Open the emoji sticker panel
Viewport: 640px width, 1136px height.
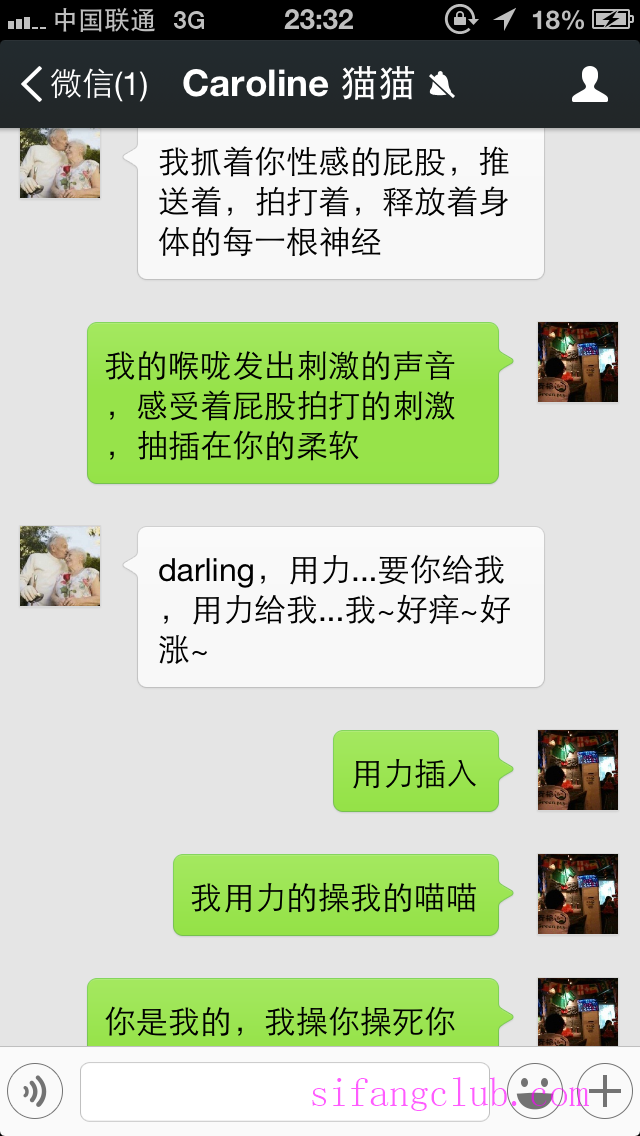pyautogui.click(x=535, y=1090)
